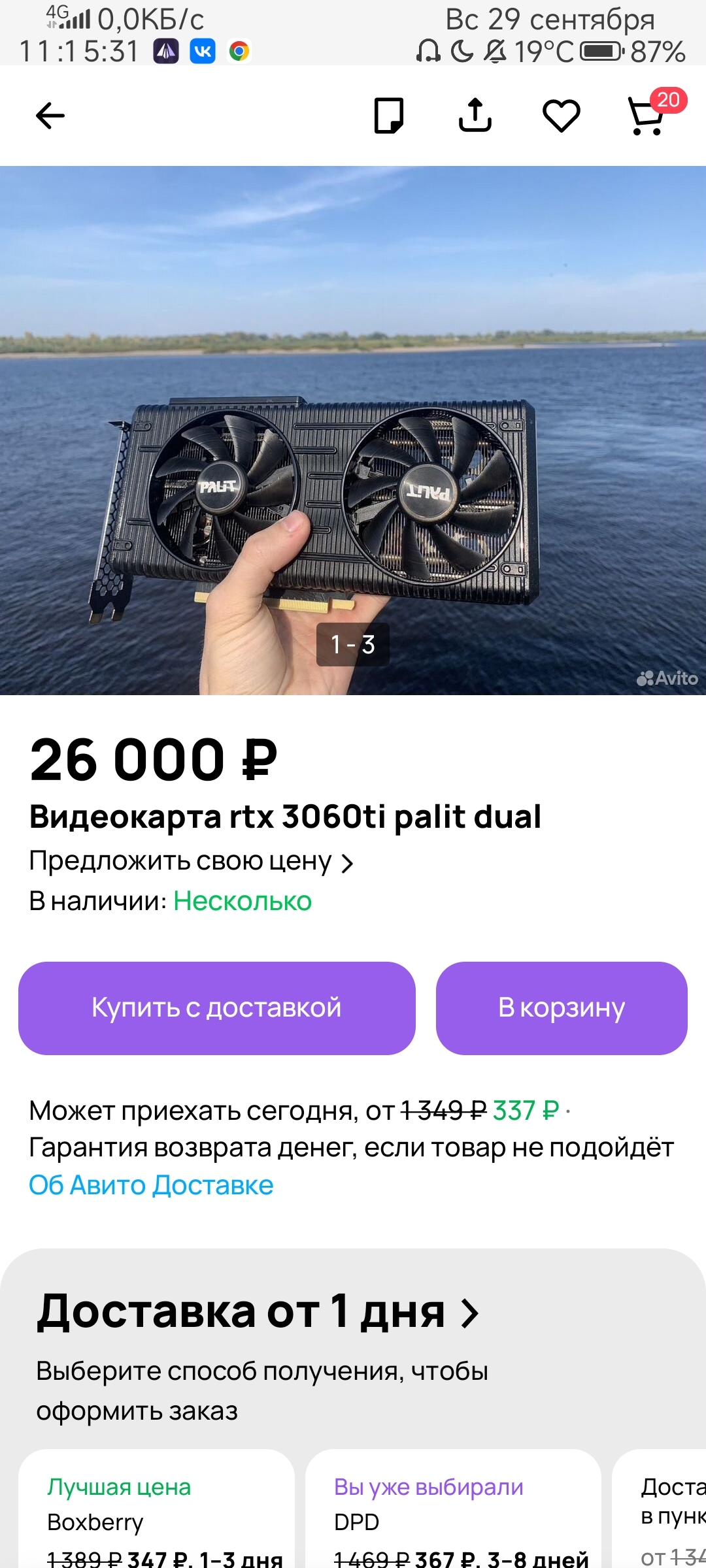Share this video card listing
706x1568 pixels.
click(475, 116)
